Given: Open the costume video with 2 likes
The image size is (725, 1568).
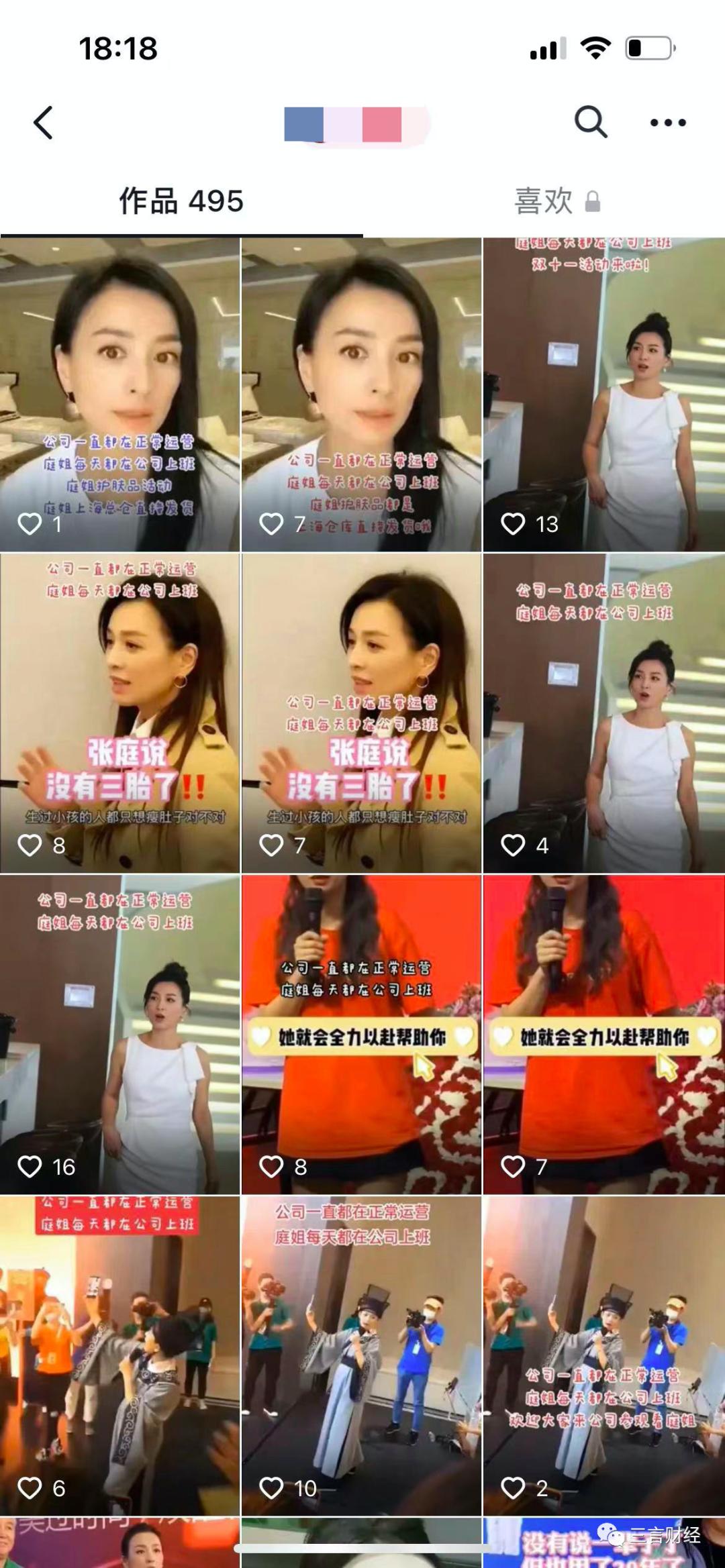Looking at the screenshot, I should (x=603, y=1355).
